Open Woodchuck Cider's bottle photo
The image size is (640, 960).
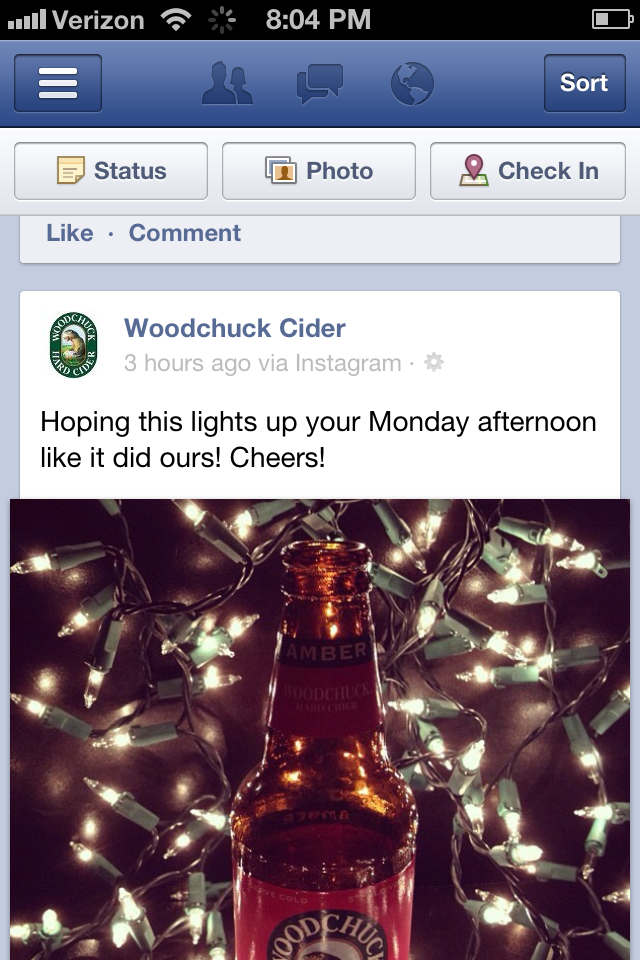click(x=320, y=730)
